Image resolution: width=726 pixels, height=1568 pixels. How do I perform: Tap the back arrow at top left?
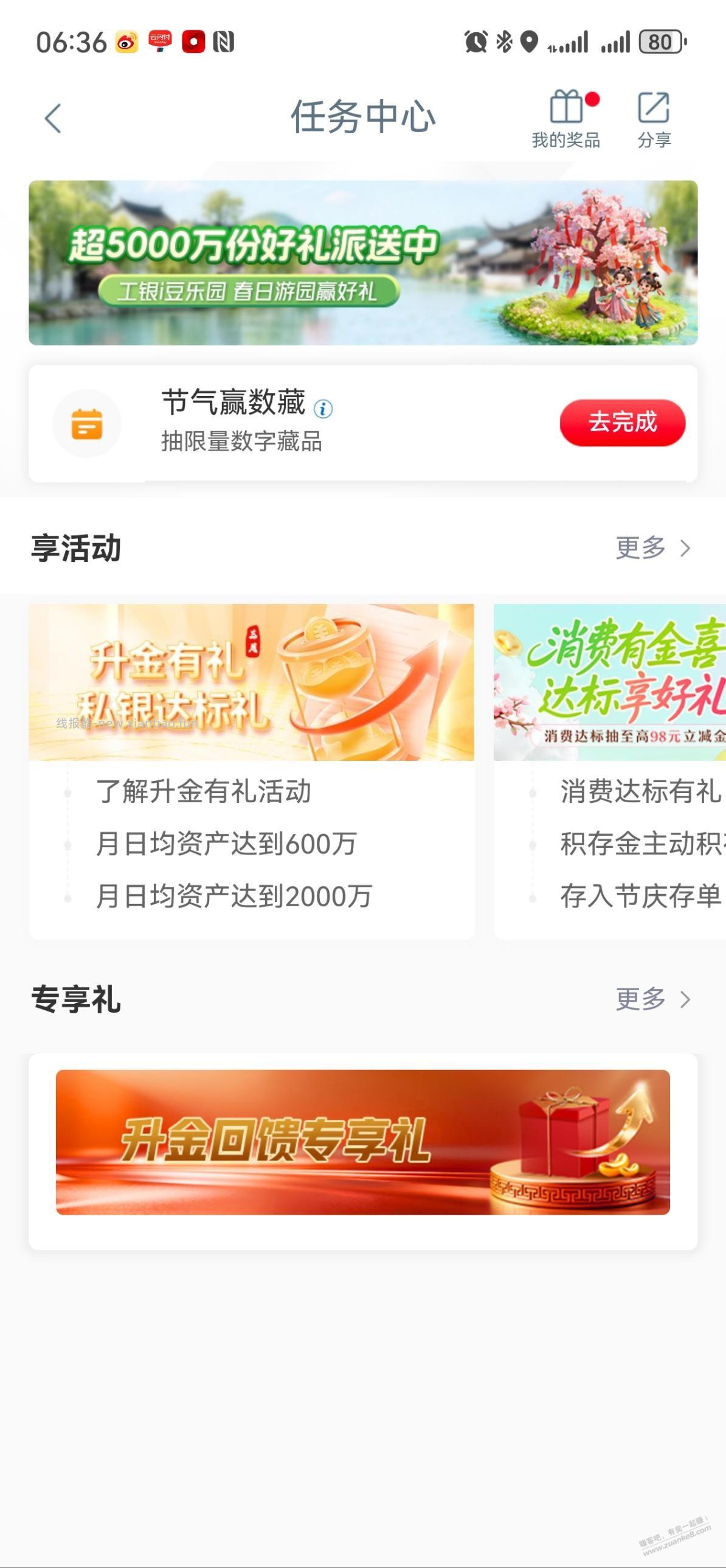point(54,117)
